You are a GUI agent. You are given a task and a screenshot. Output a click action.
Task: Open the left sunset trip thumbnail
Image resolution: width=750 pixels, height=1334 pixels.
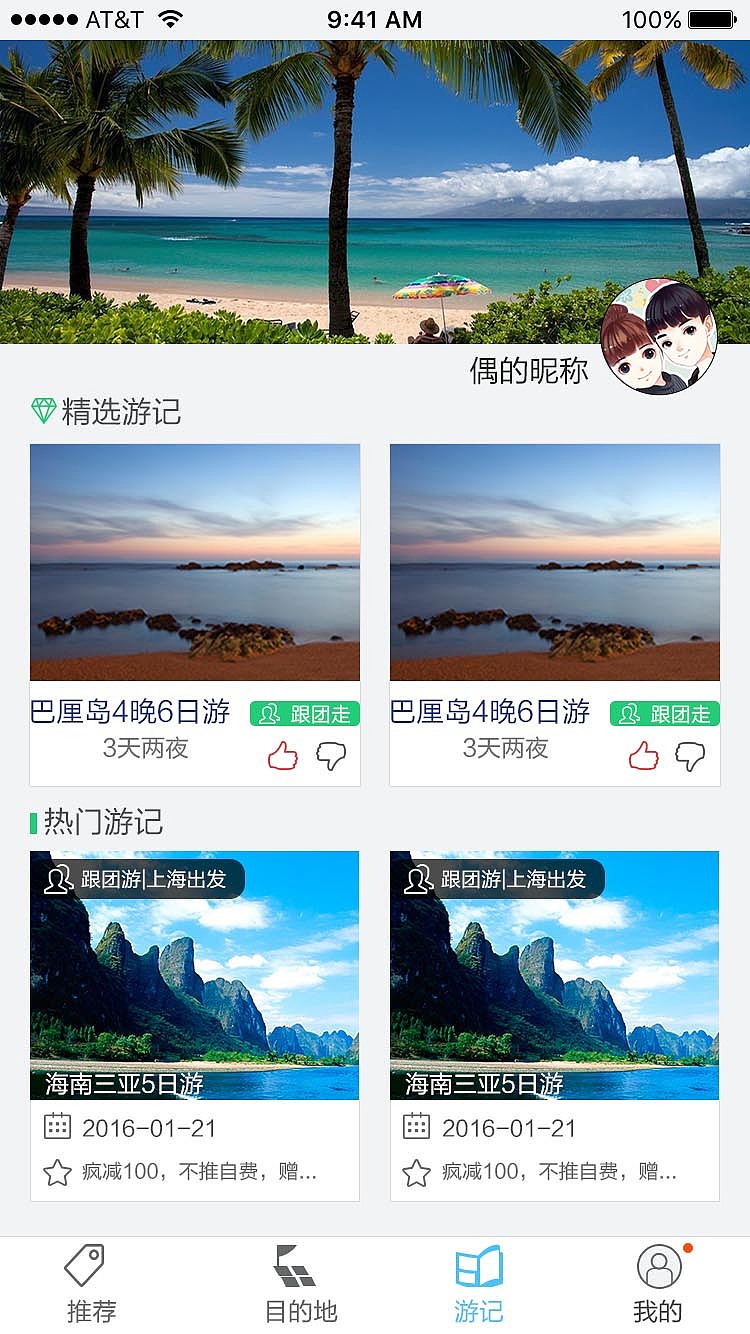194,560
